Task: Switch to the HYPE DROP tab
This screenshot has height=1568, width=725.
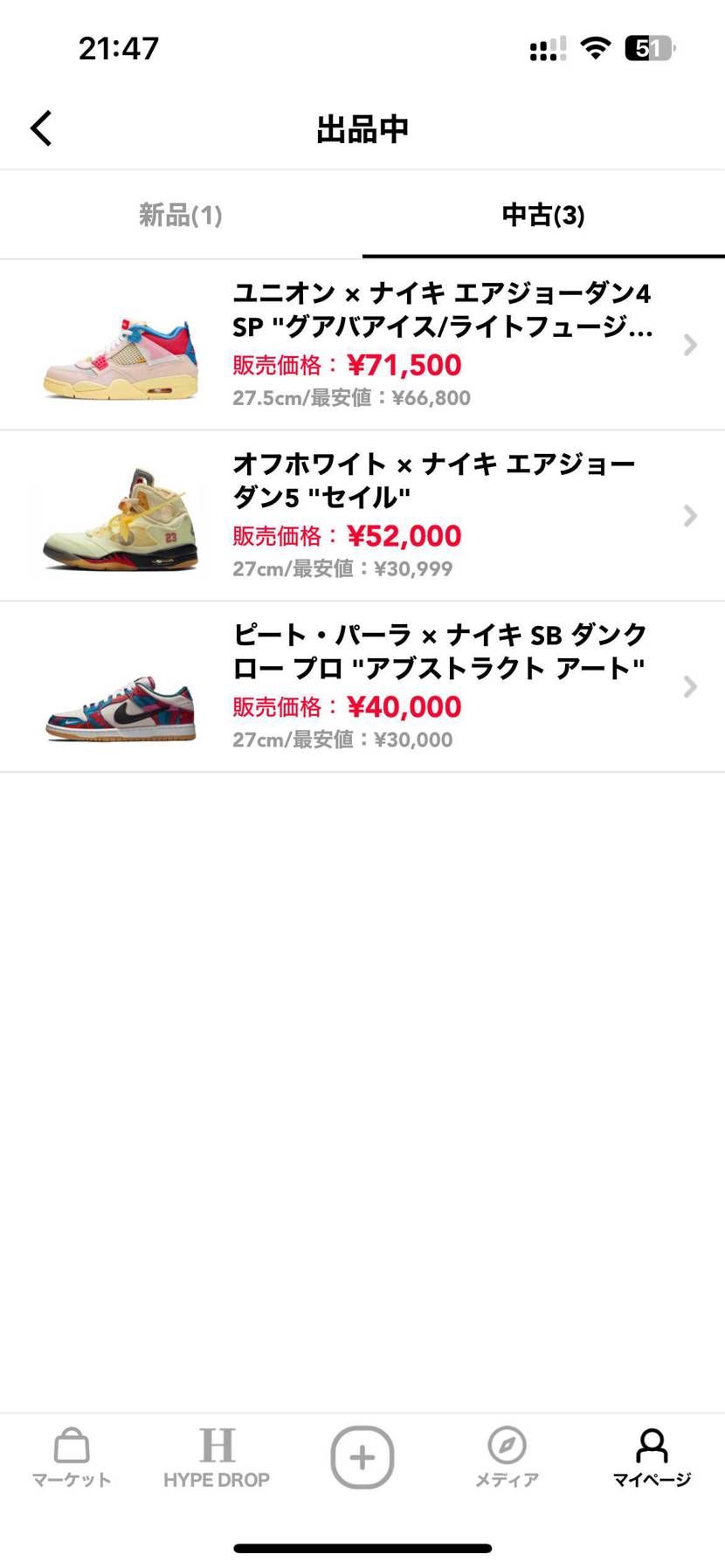Action: tap(217, 1457)
